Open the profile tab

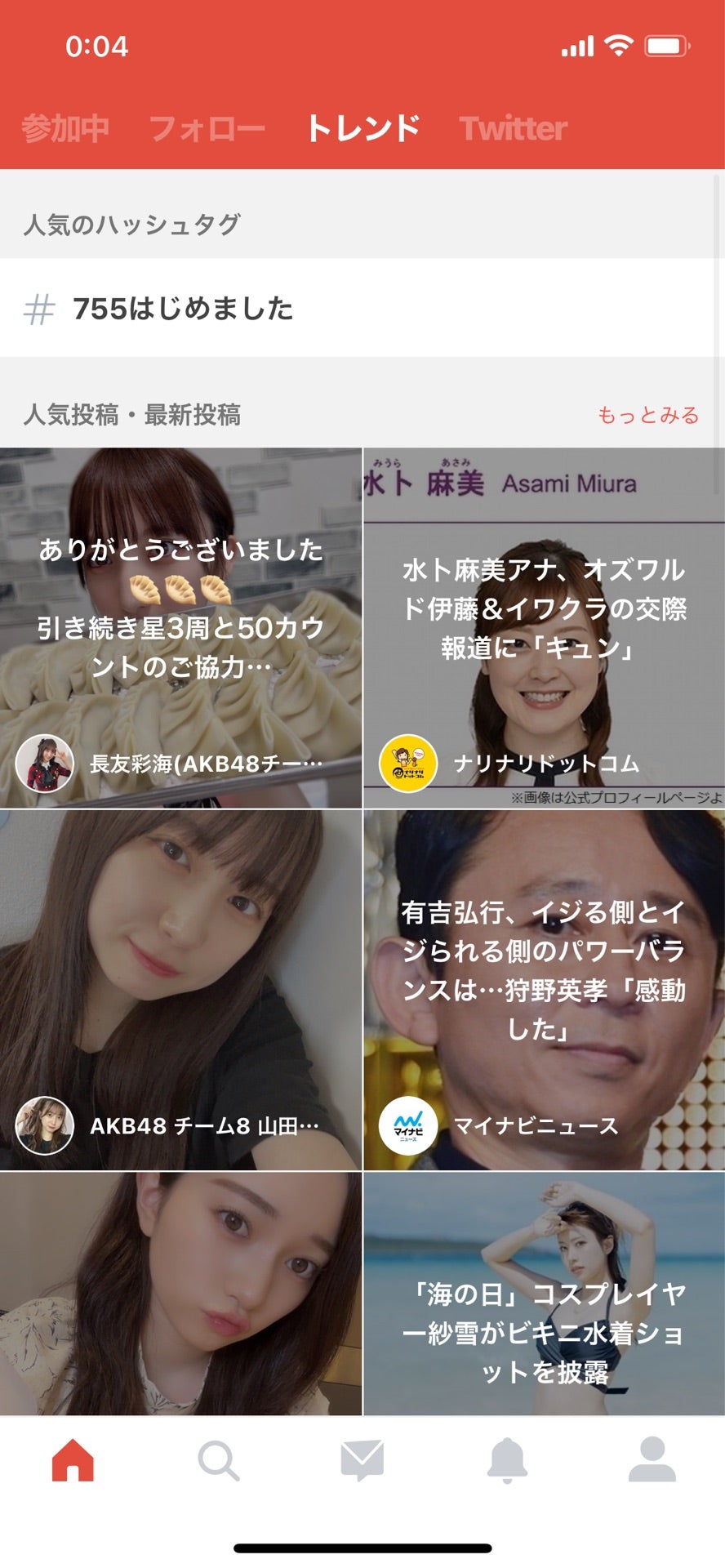click(652, 1459)
